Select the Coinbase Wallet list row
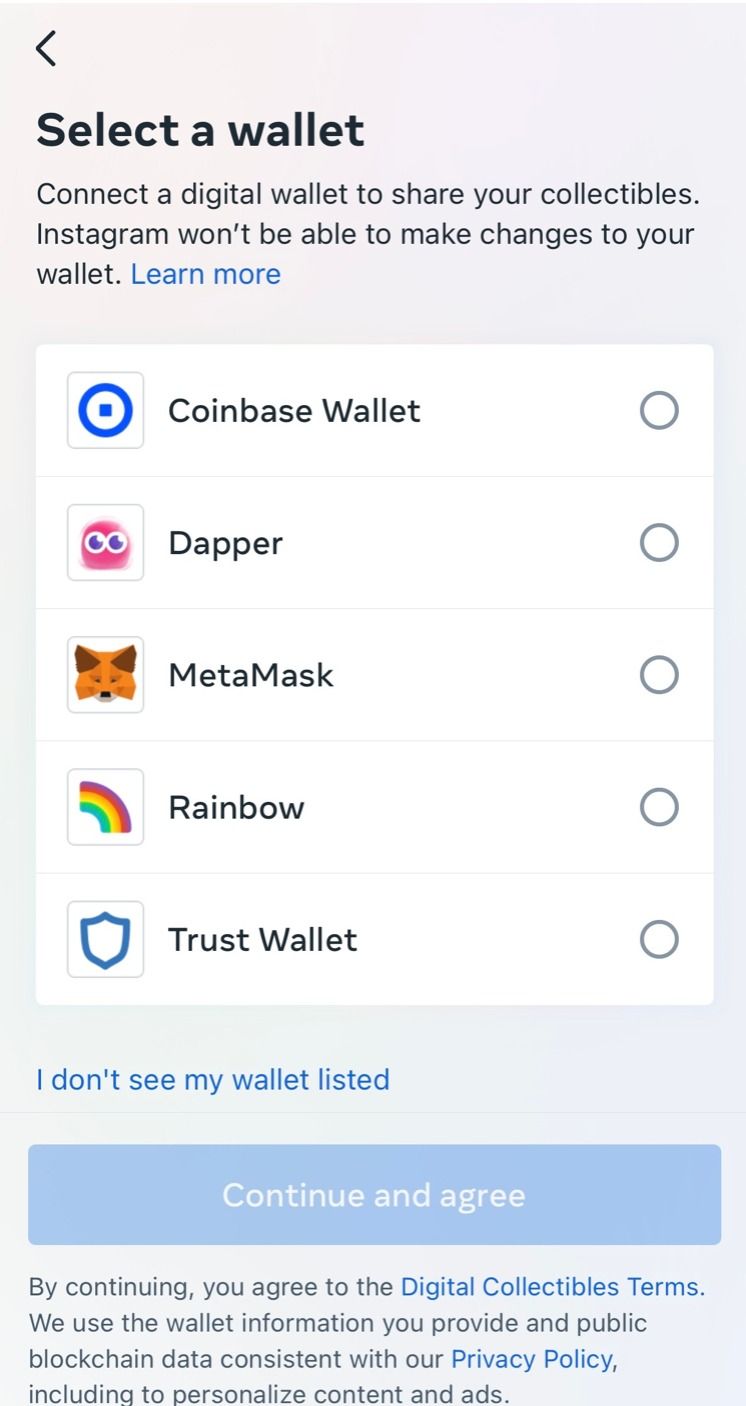Screen dimensions: 746x1406 coord(373,410)
